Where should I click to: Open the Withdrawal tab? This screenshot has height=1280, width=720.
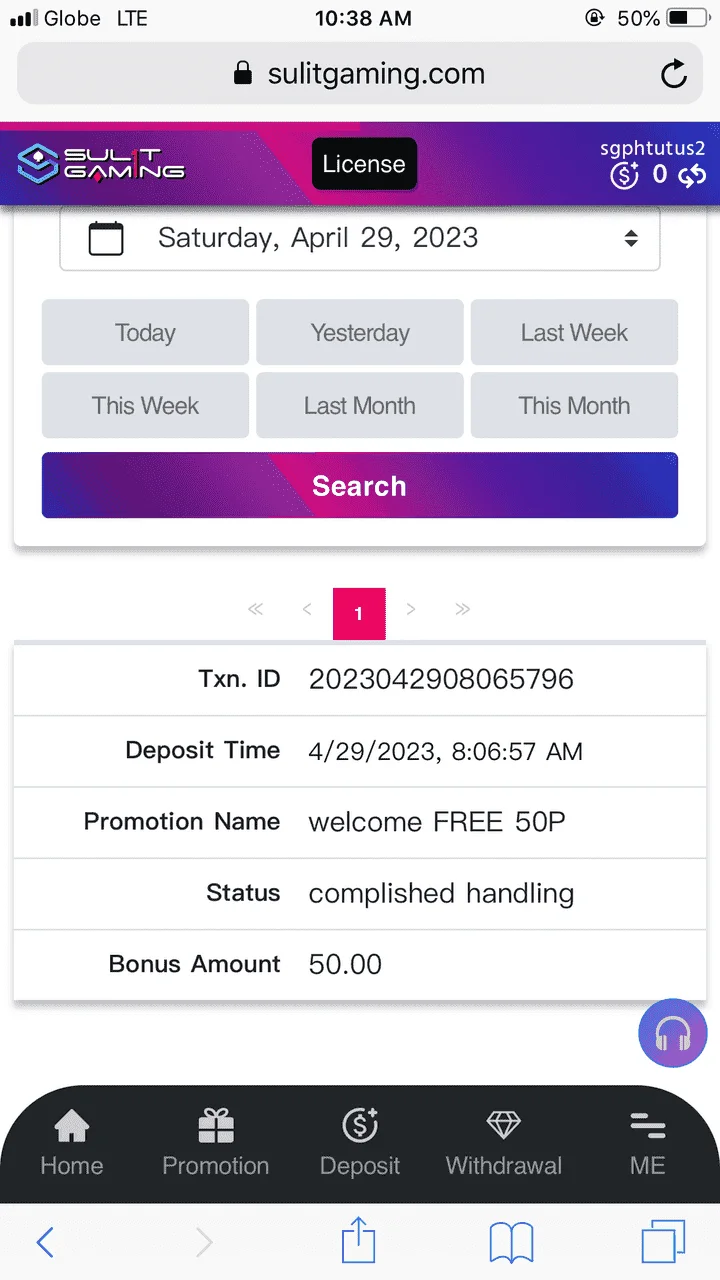point(504,1144)
